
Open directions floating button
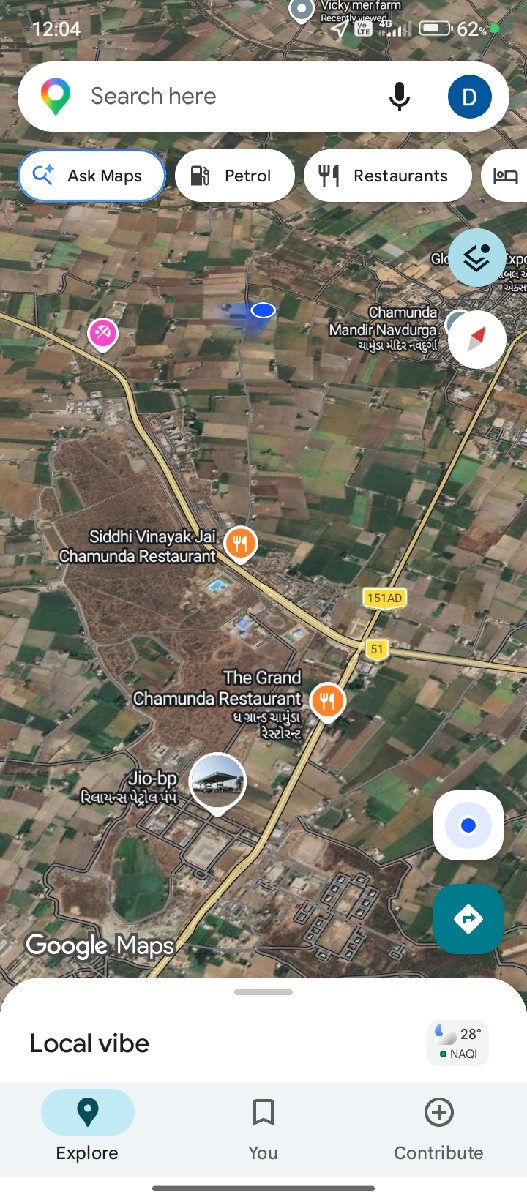pyautogui.click(x=468, y=918)
